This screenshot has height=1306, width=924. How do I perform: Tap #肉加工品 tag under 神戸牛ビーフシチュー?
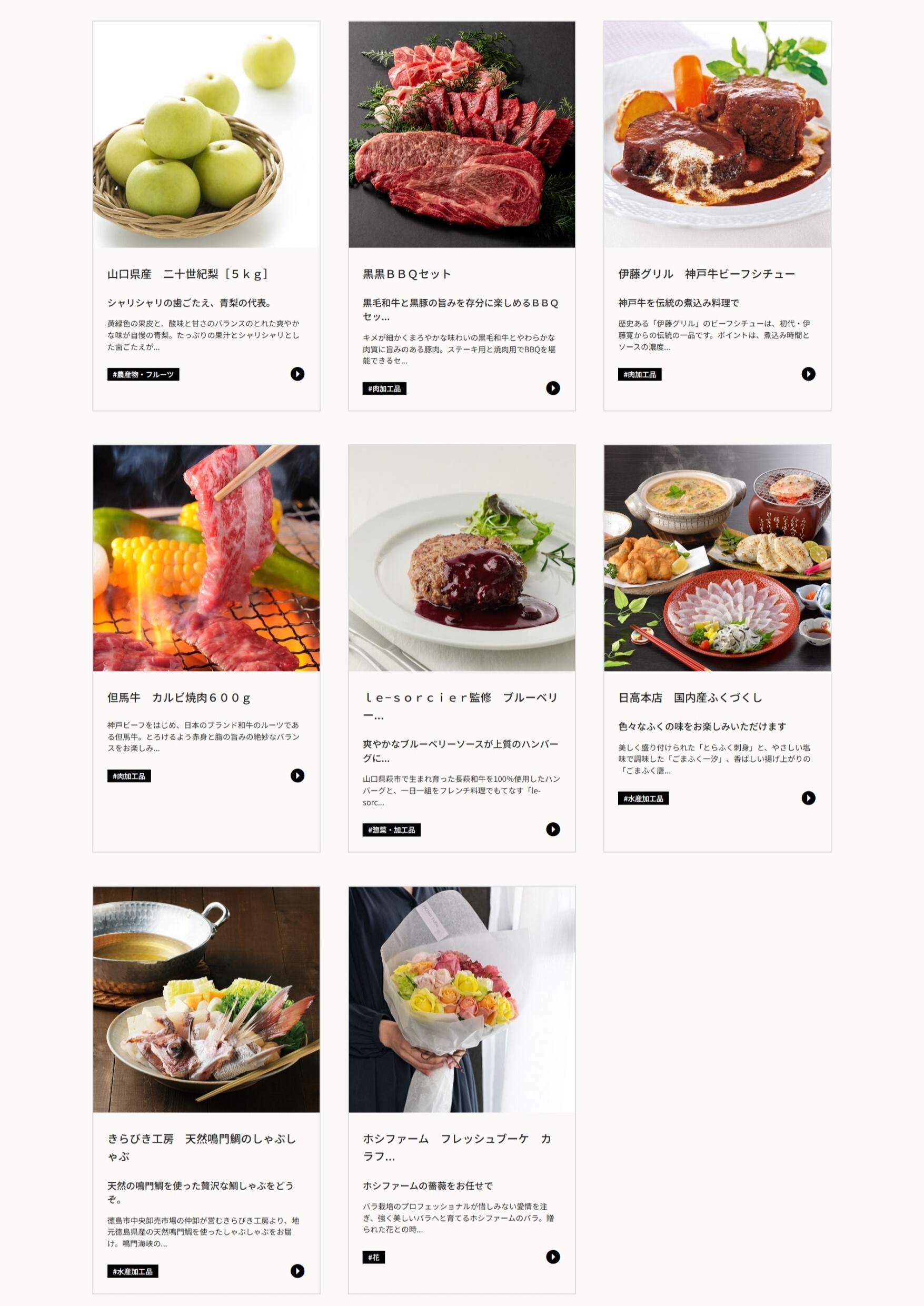(x=640, y=374)
